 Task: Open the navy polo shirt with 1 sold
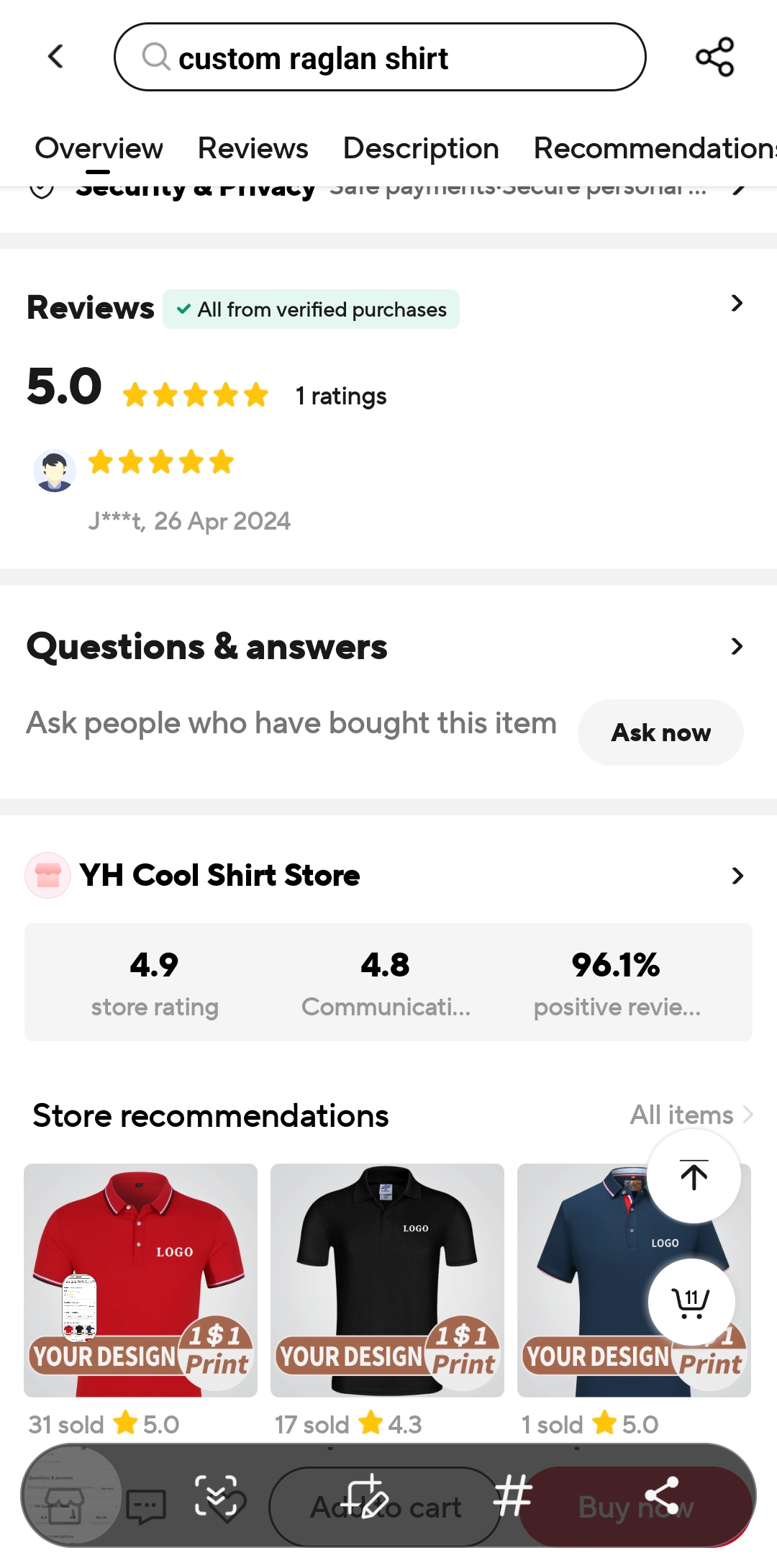point(634,1280)
